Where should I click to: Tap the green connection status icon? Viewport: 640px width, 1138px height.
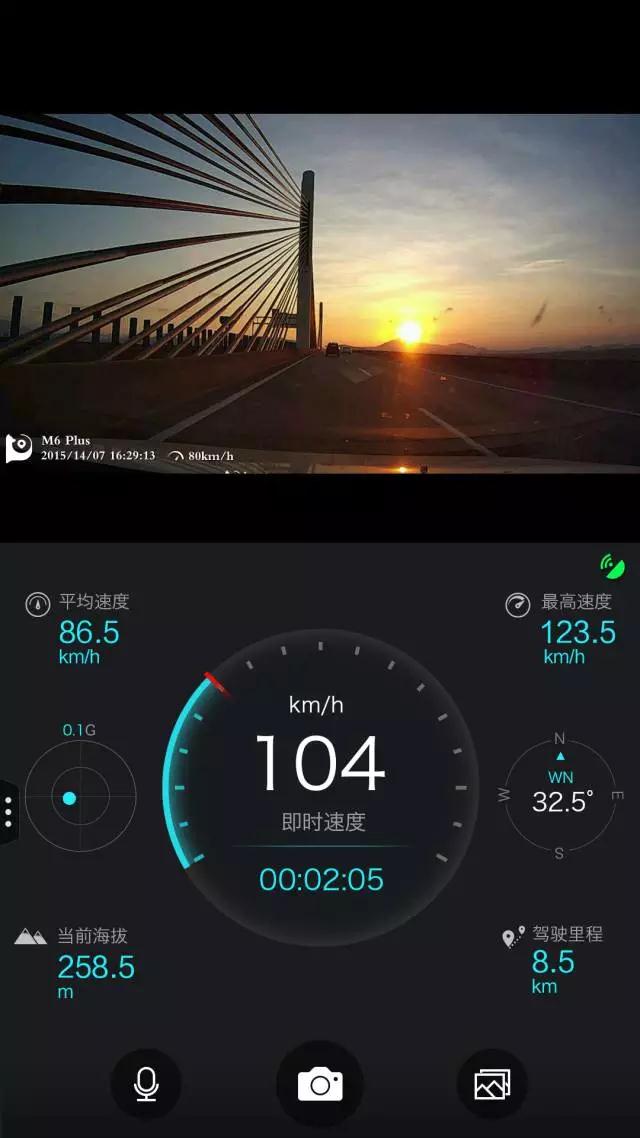point(612,566)
